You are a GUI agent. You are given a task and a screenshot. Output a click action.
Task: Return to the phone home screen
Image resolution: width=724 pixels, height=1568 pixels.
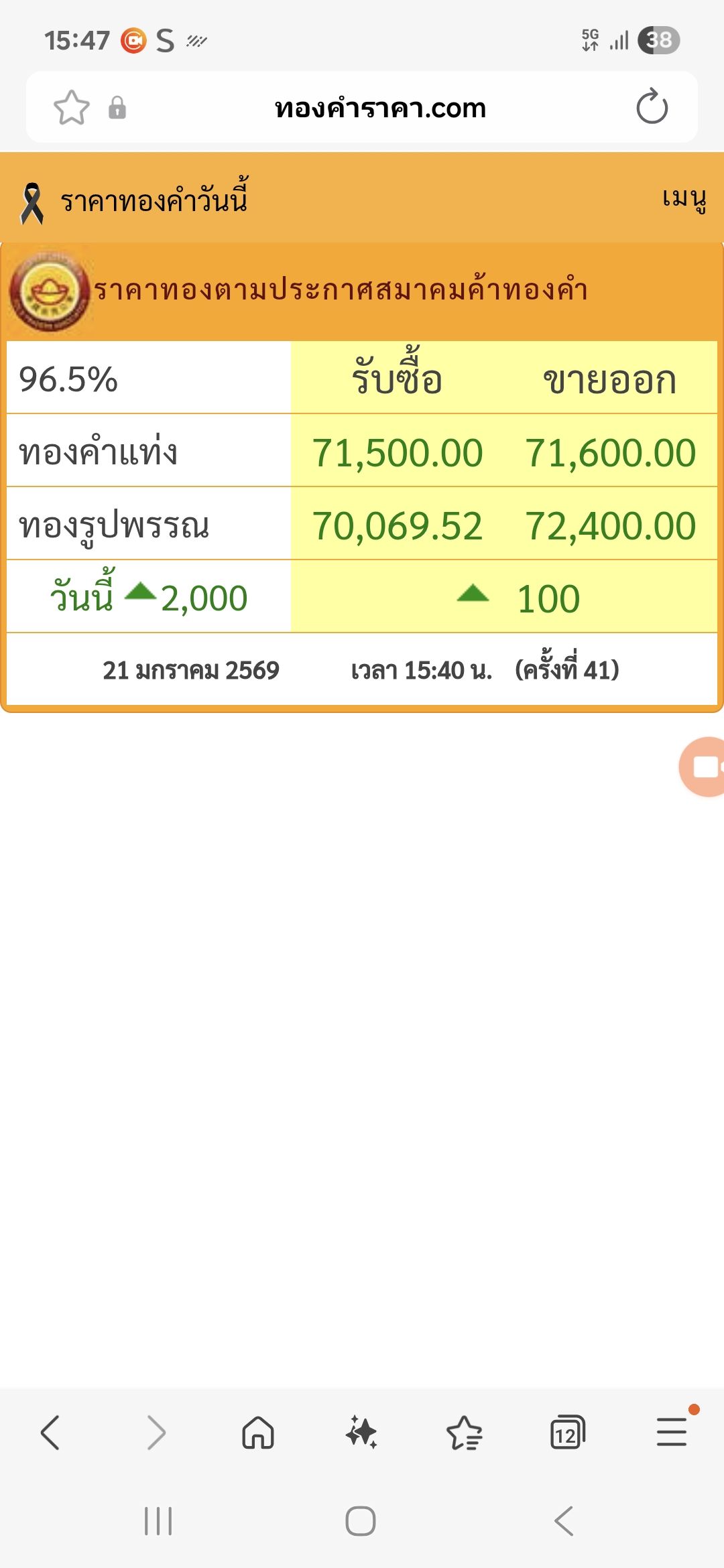coord(361,1521)
